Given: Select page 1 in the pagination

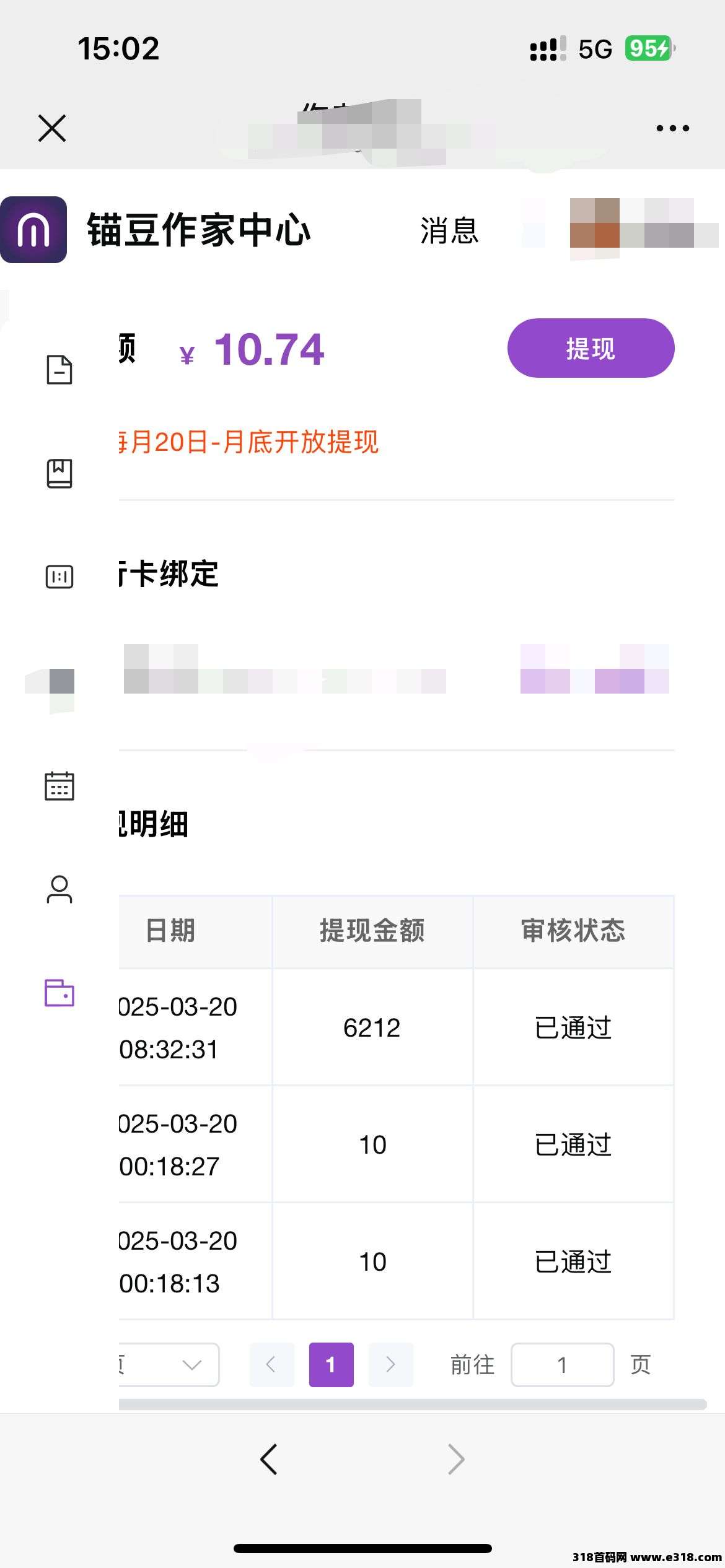Looking at the screenshot, I should [331, 1364].
